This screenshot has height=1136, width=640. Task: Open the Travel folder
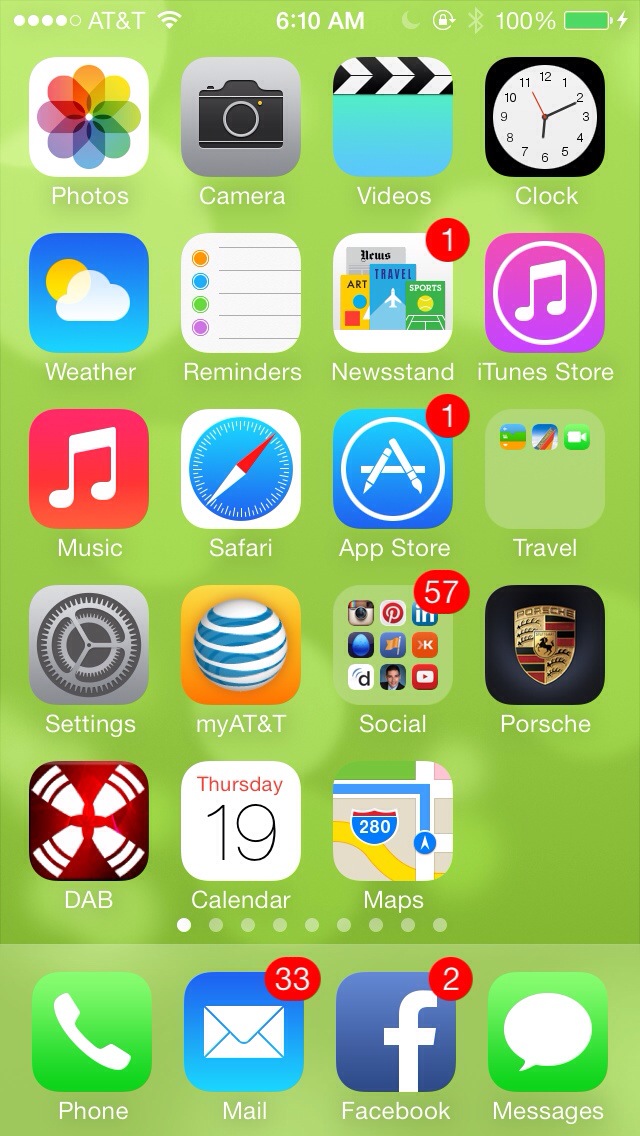tap(545, 469)
